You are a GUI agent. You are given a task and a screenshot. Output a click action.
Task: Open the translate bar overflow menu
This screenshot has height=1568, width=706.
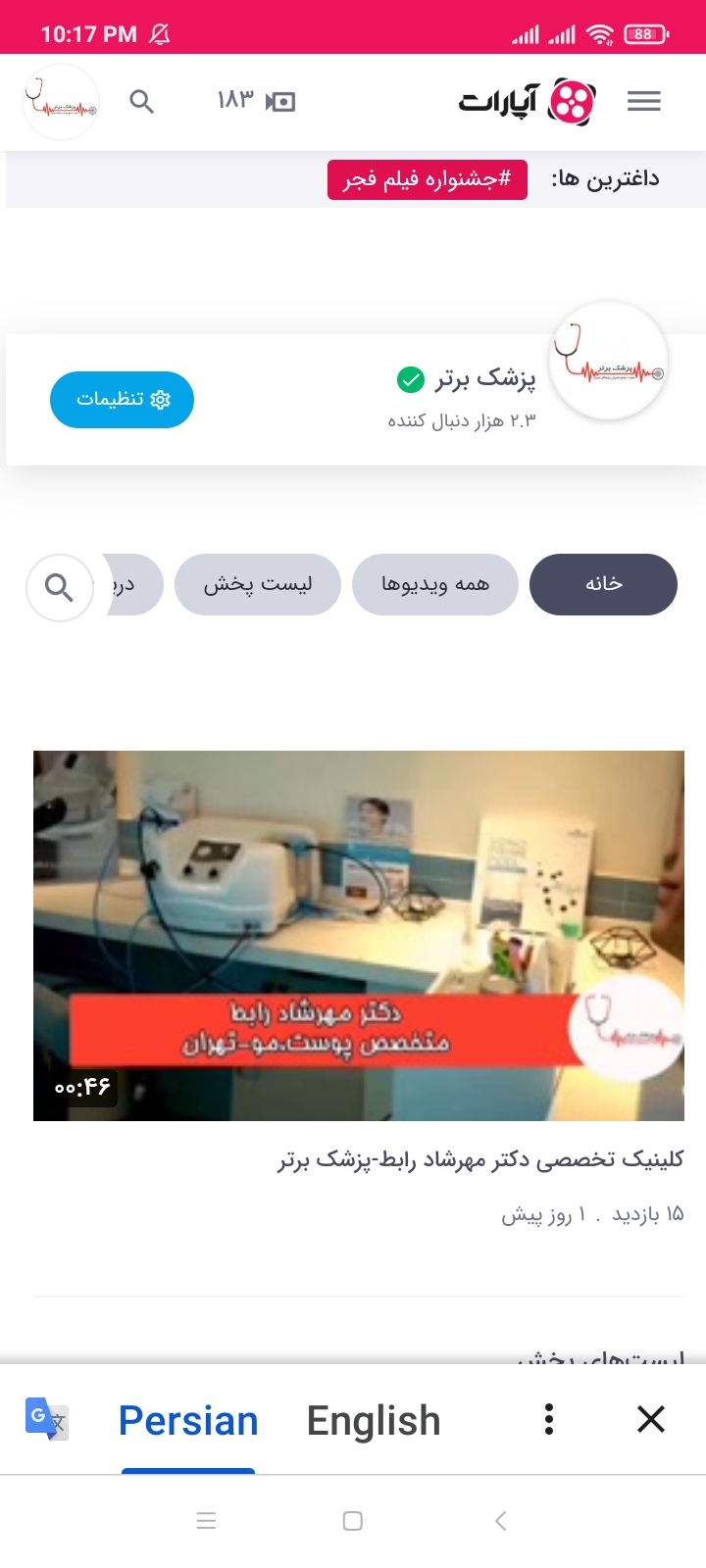549,1419
